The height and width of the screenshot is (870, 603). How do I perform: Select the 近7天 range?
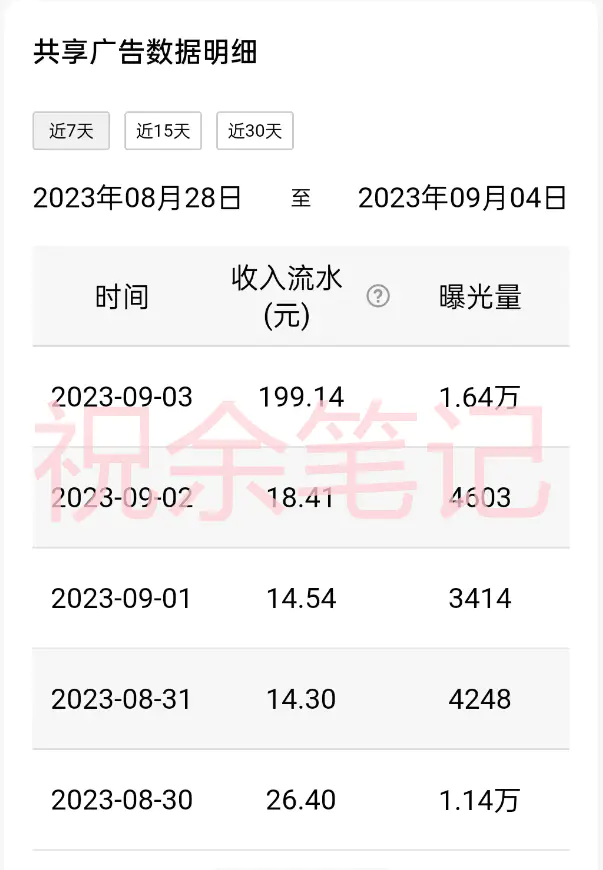click(71, 131)
